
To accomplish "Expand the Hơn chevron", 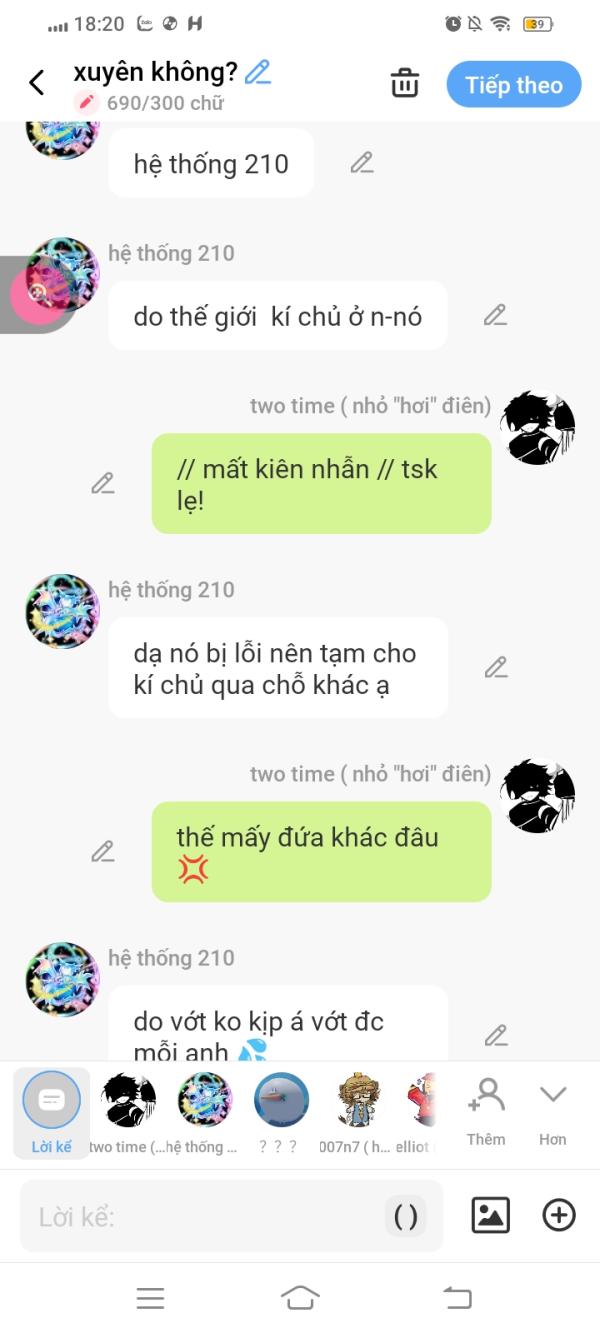I will (x=553, y=1112).
